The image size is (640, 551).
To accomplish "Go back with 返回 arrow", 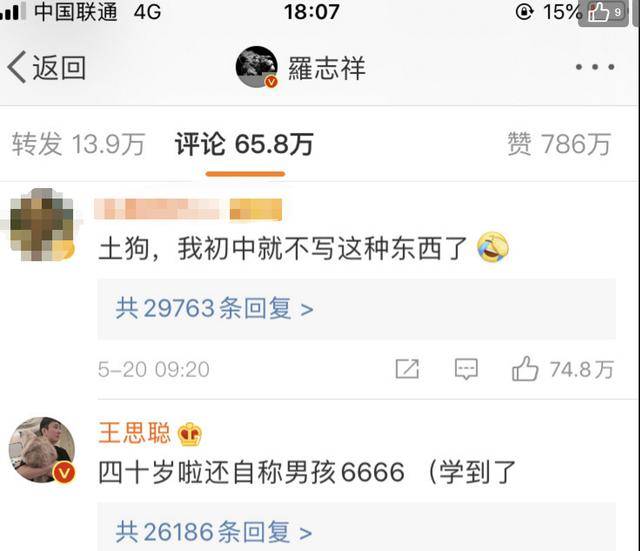I will tap(45, 68).
